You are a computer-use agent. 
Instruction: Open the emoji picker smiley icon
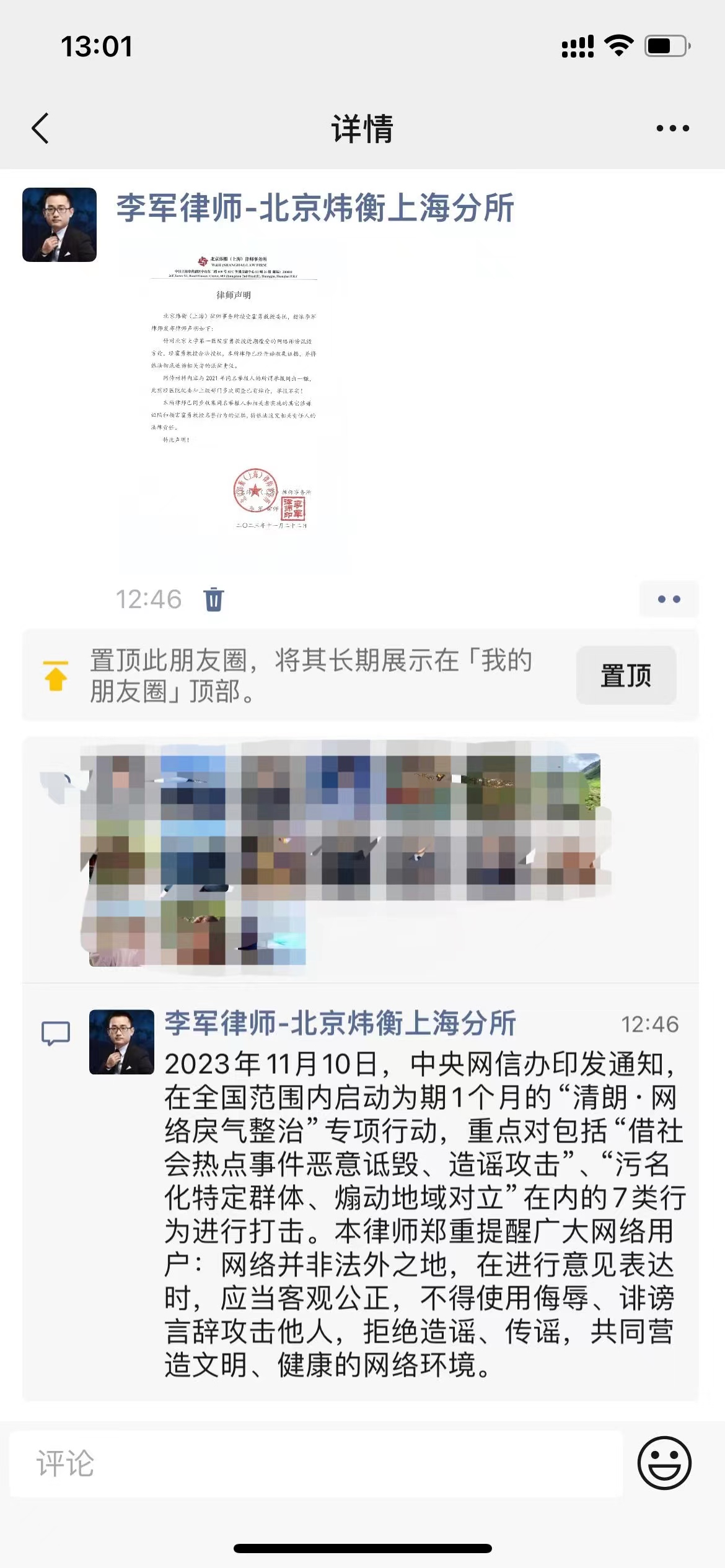664,1463
